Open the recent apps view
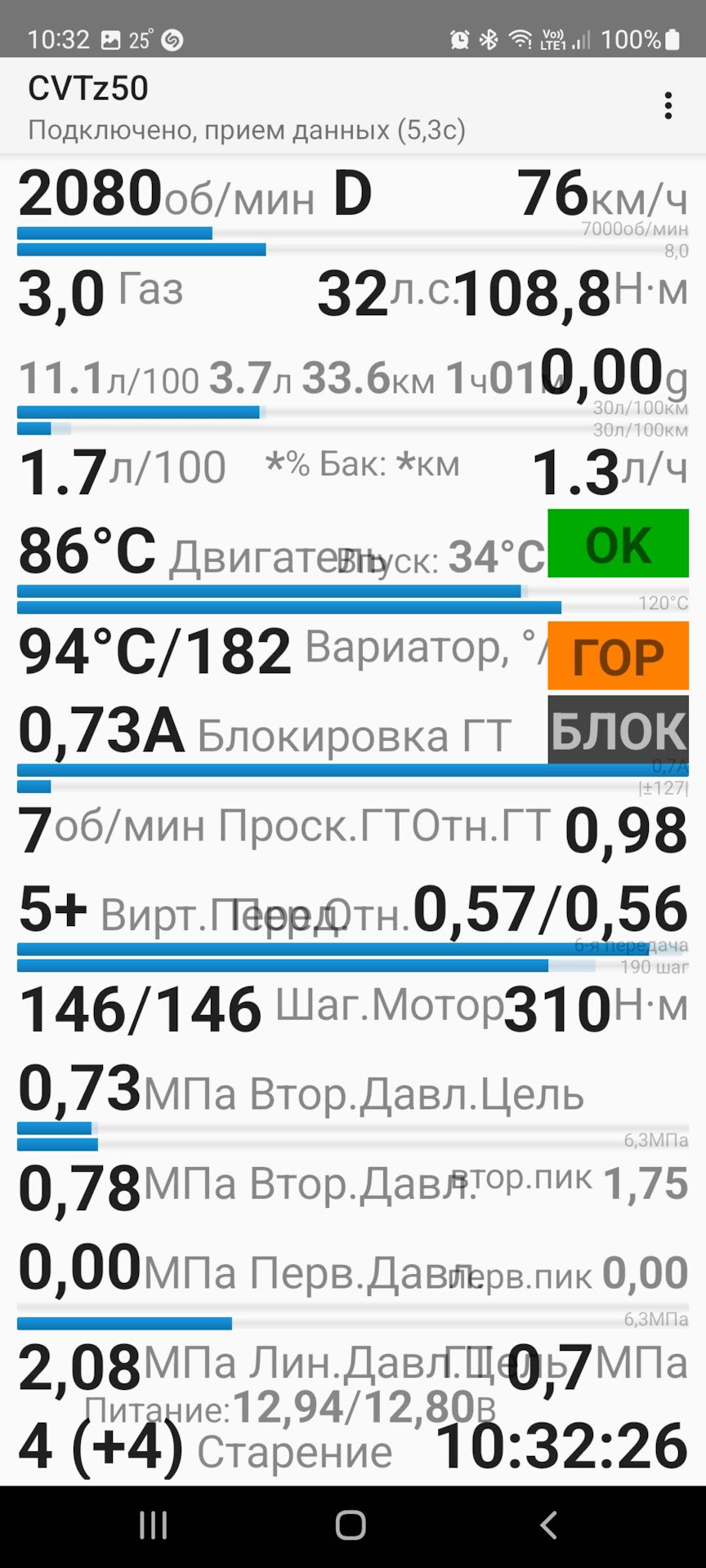Viewport: 706px width, 1568px height. (x=154, y=1525)
